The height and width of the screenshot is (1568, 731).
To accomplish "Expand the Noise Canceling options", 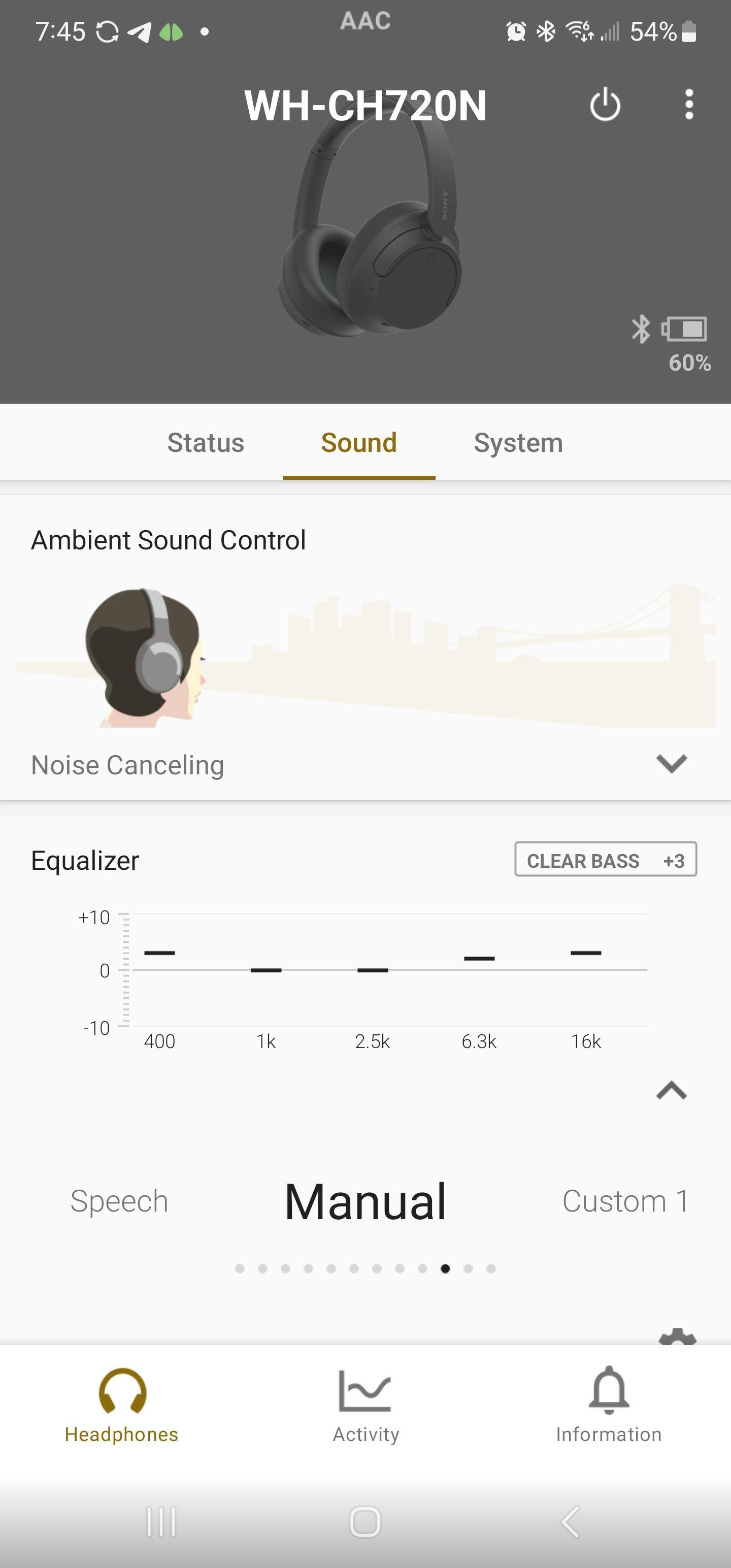I will point(671,764).
